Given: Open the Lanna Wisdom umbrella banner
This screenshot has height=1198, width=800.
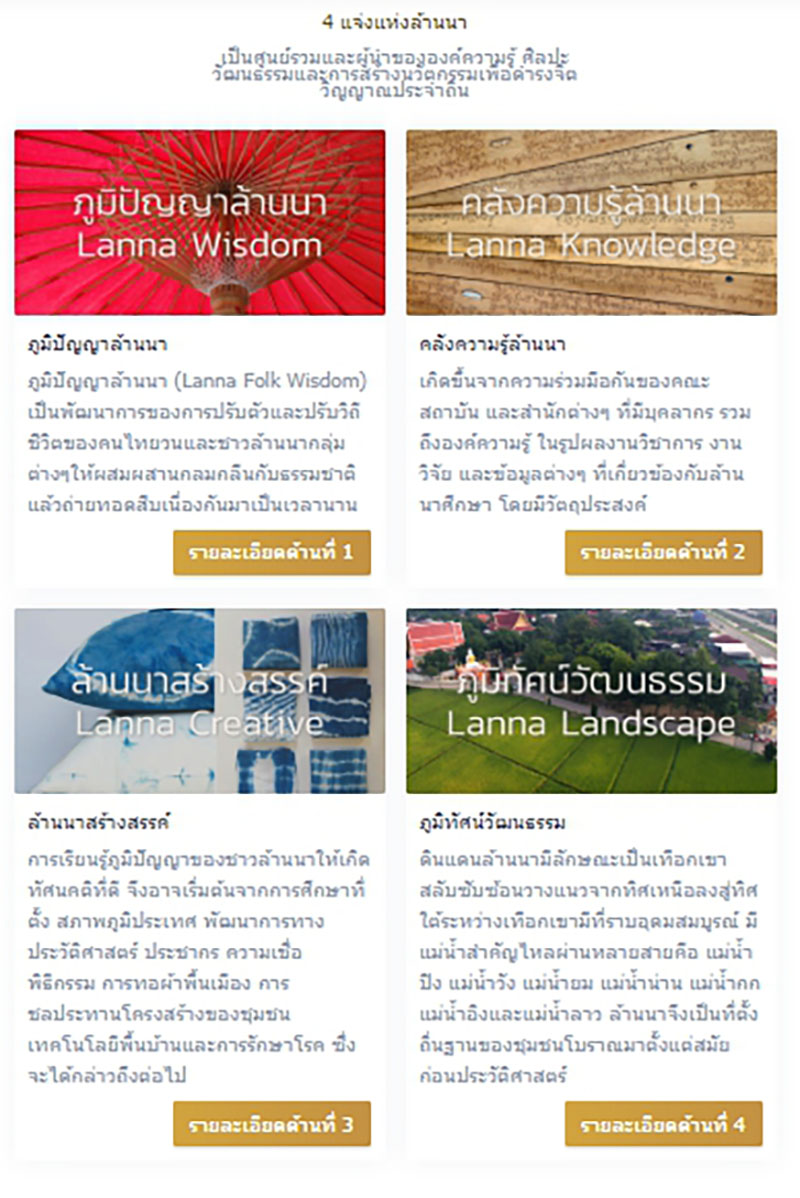Looking at the screenshot, I should [200, 222].
